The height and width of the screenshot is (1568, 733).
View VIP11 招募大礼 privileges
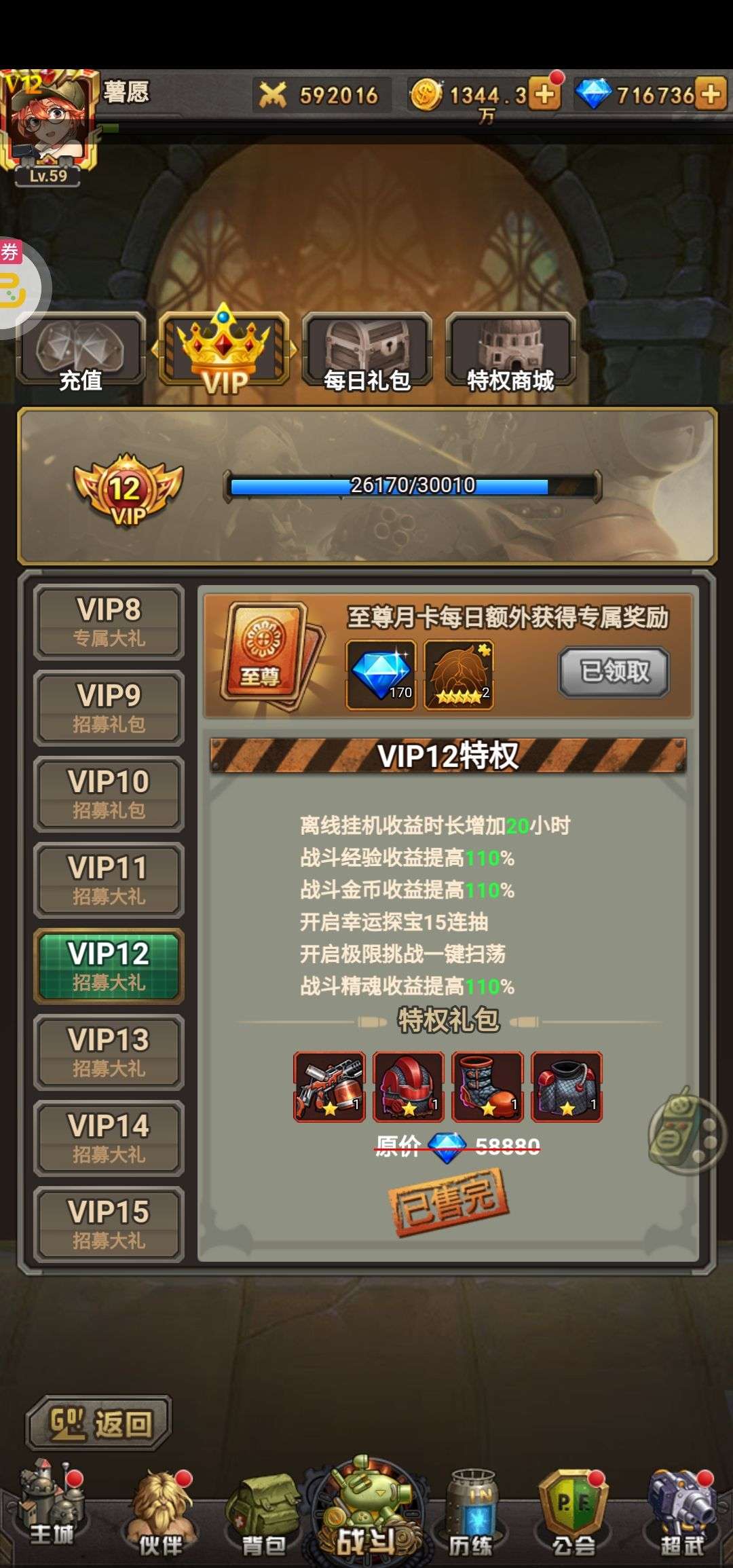(x=109, y=880)
